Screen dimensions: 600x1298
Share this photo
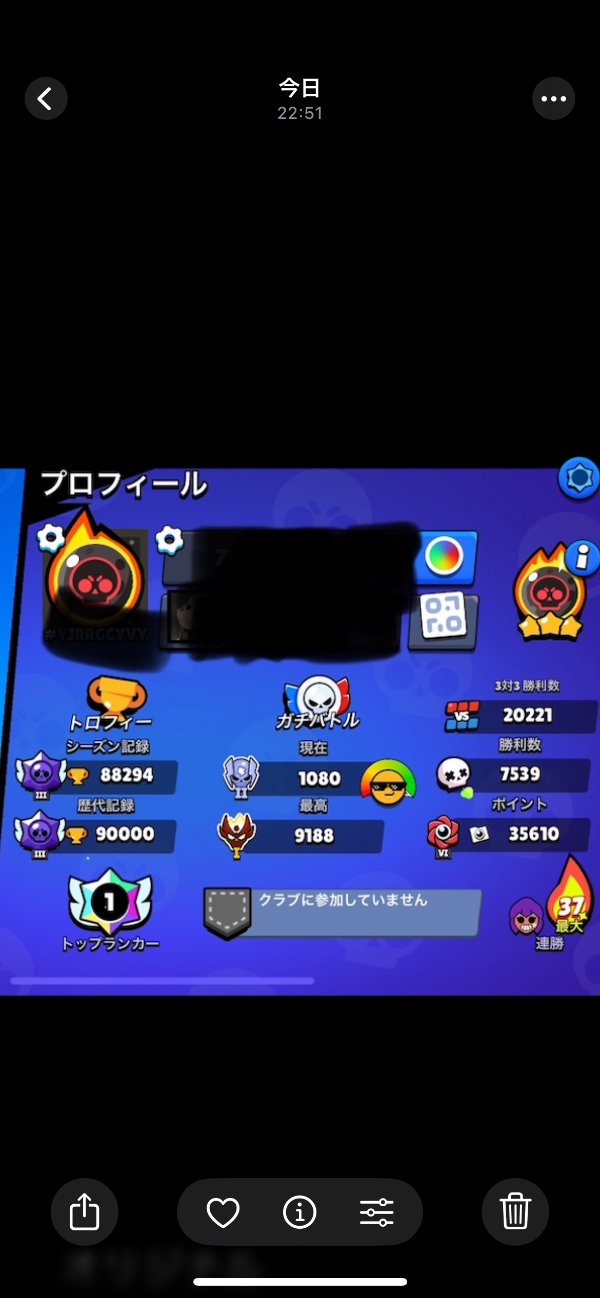pos(85,1212)
